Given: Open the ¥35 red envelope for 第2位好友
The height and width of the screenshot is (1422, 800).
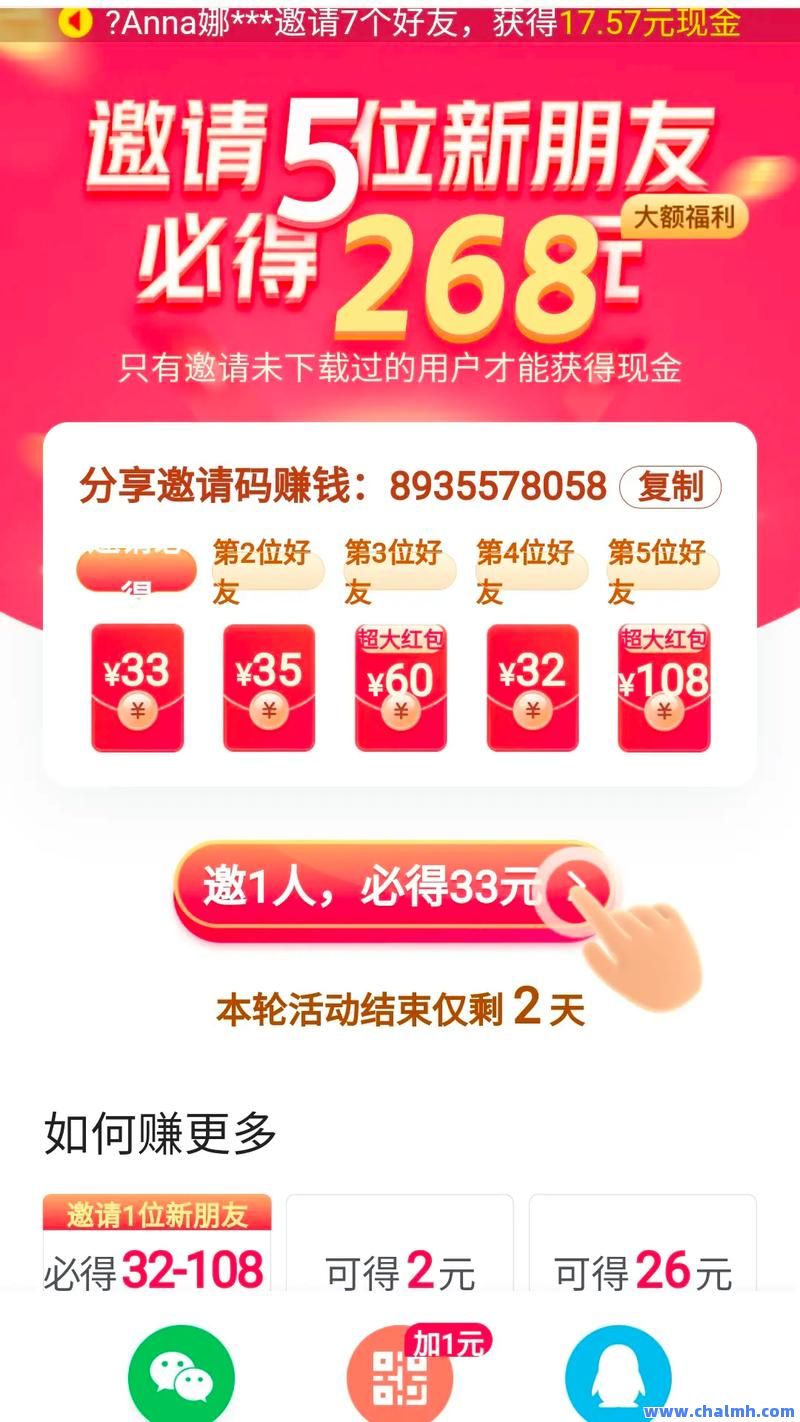Looking at the screenshot, I should [269, 687].
